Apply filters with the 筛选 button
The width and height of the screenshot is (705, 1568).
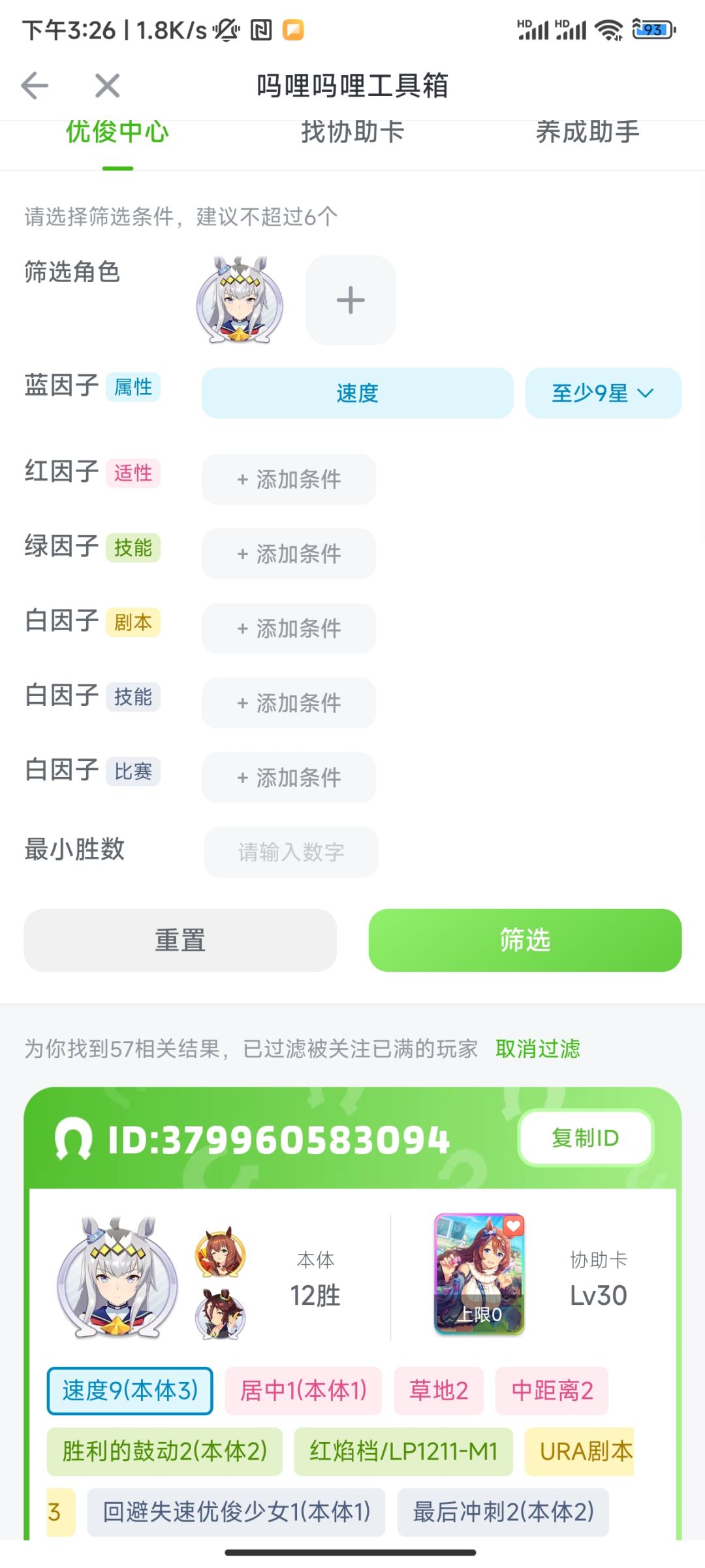[x=525, y=940]
